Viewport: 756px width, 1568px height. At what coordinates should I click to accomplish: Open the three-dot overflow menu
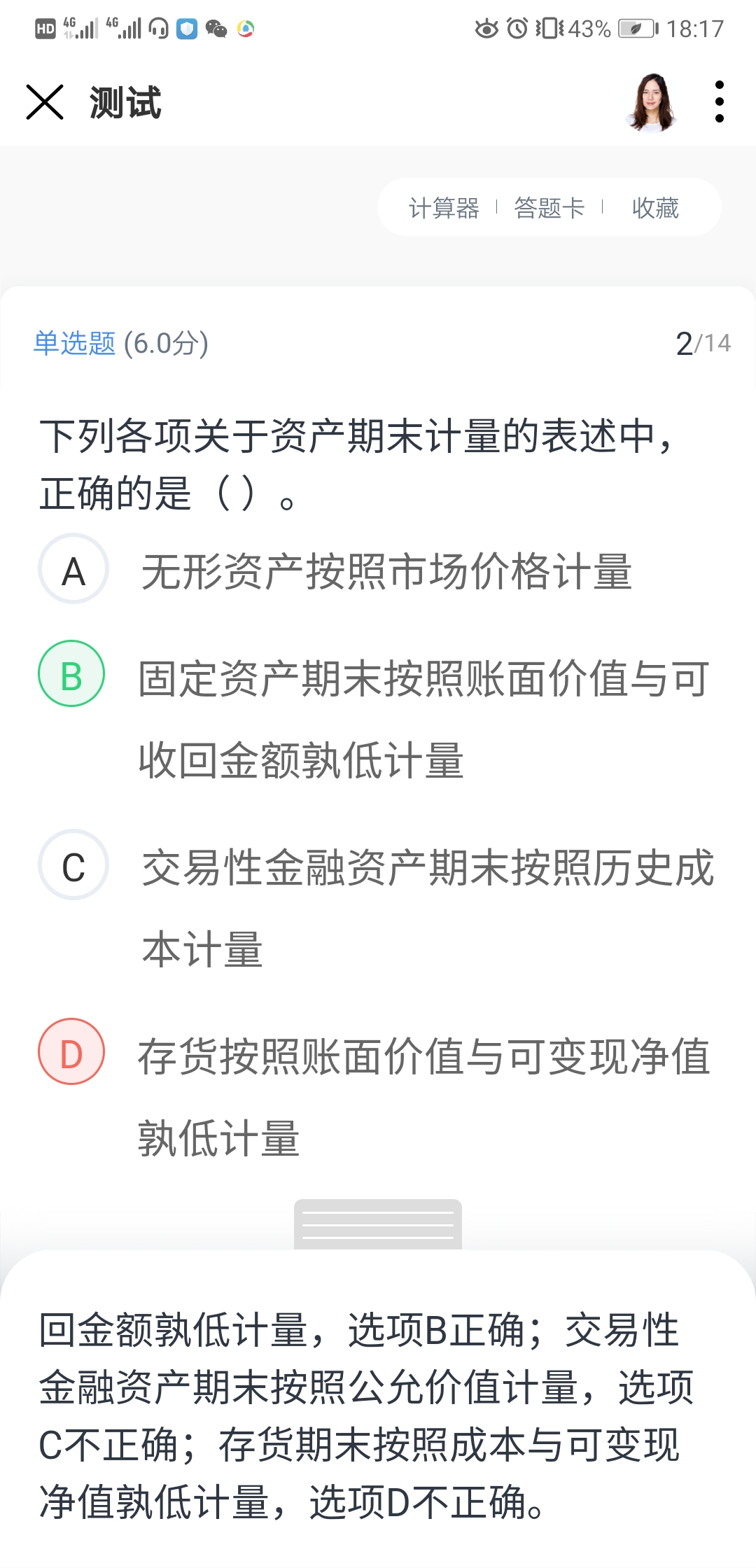(719, 102)
